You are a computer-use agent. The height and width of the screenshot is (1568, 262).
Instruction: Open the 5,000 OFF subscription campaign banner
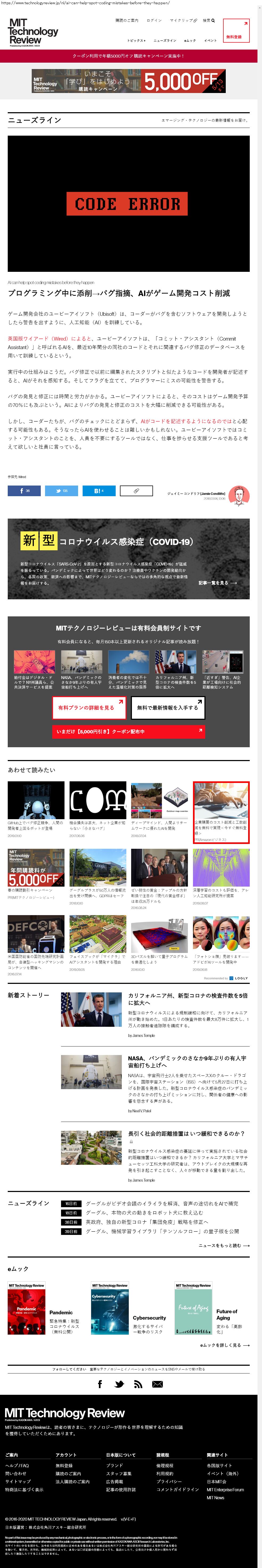pos(129,81)
